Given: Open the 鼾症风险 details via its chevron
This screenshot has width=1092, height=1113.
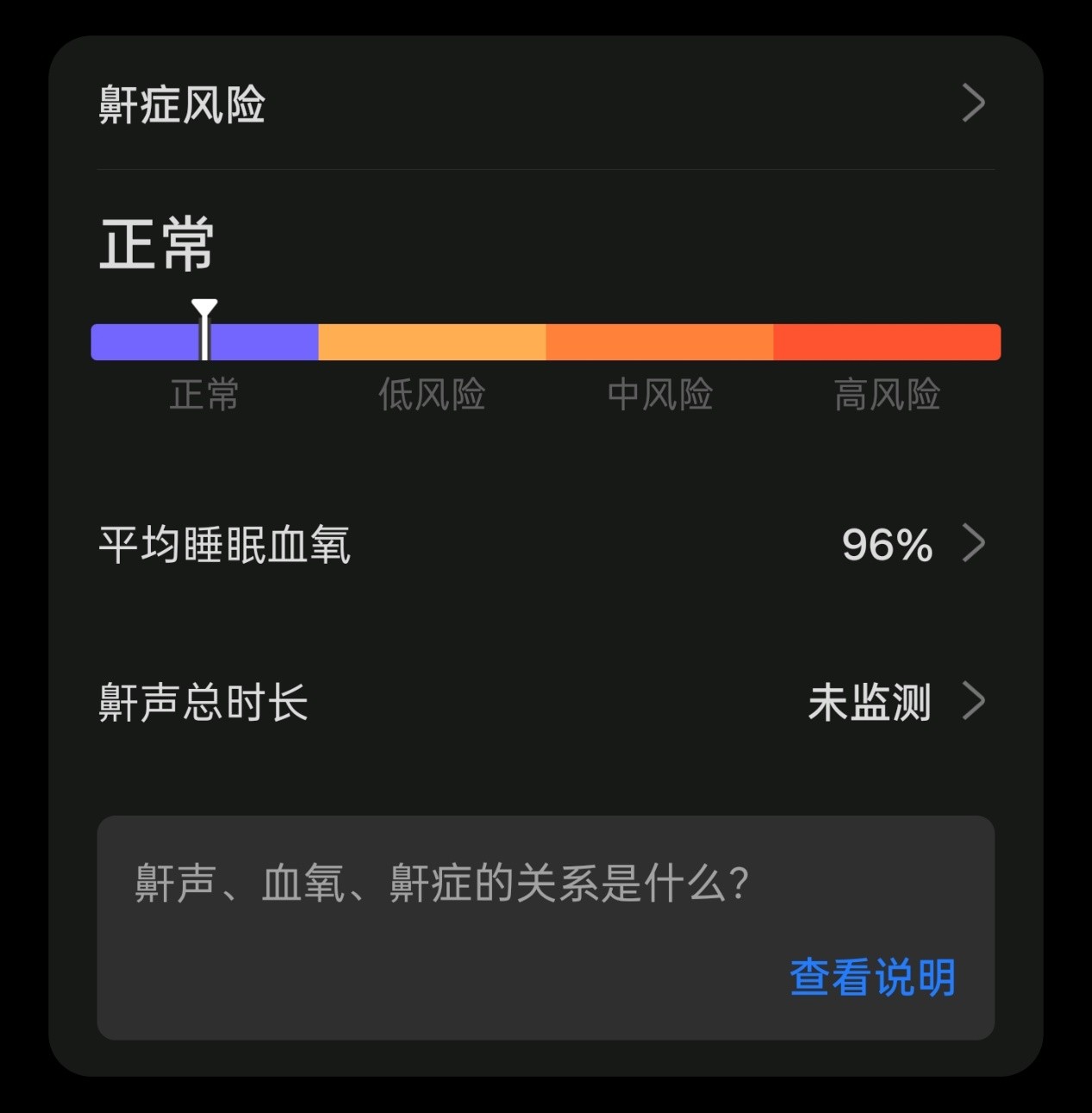Looking at the screenshot, I should pyautogui.click(x=975, y=103).
